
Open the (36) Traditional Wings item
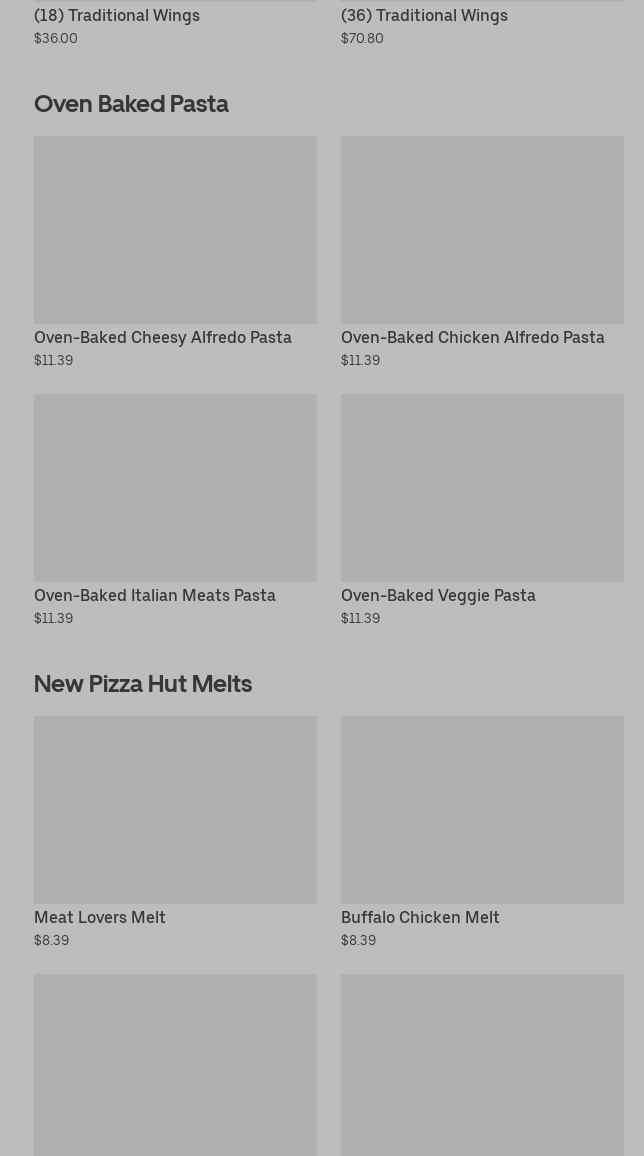[482, 24]
